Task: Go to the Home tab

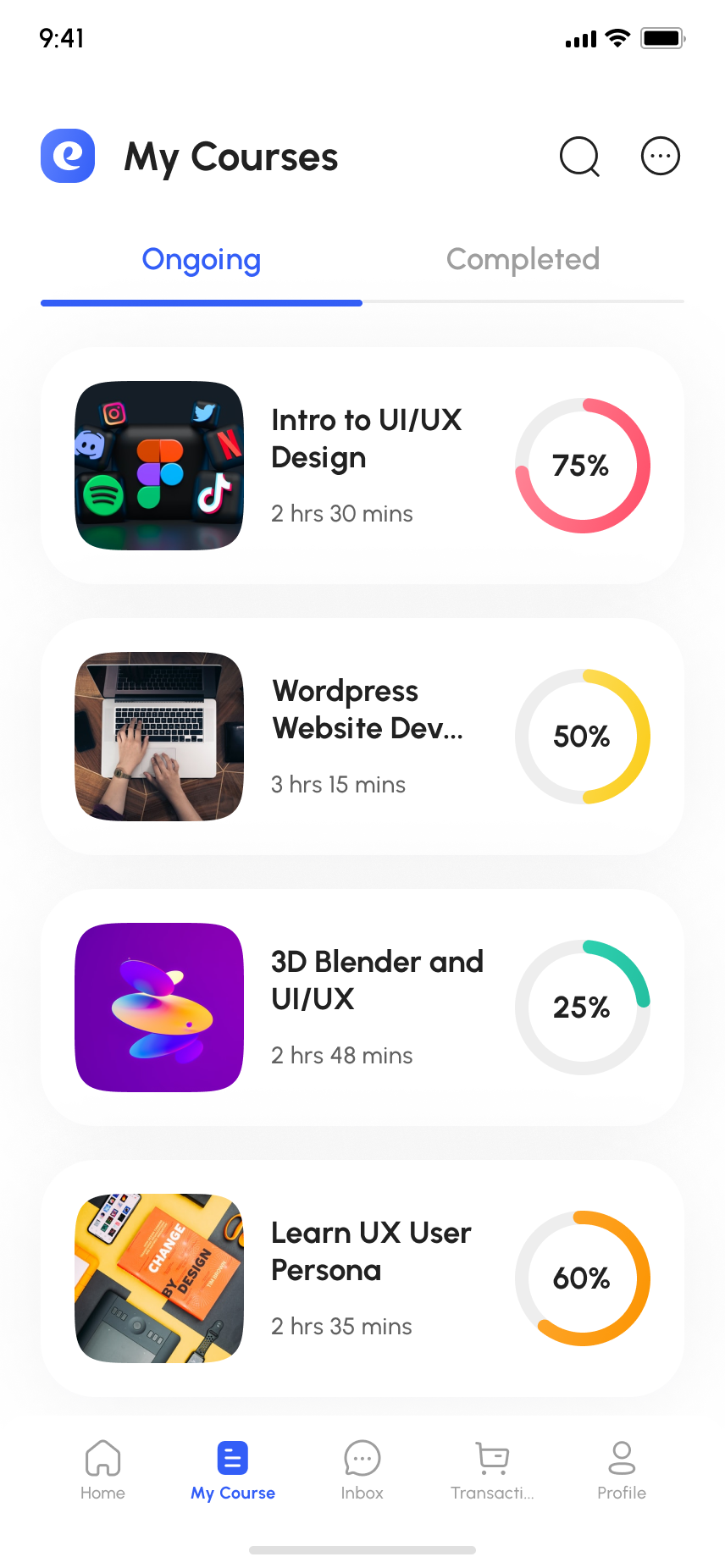Action: click(x=102, y=1471)
